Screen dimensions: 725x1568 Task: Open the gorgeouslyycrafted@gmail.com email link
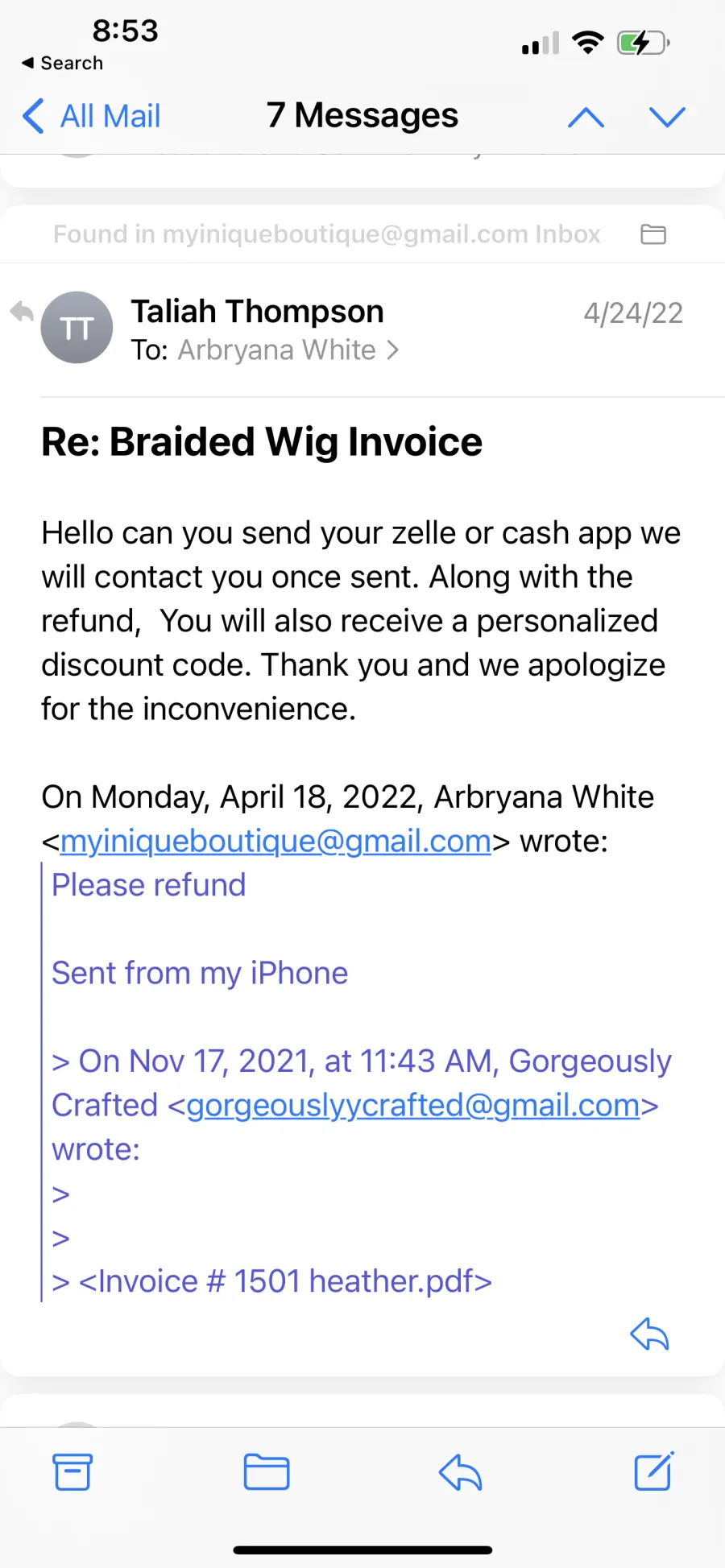pos(413,1105)
